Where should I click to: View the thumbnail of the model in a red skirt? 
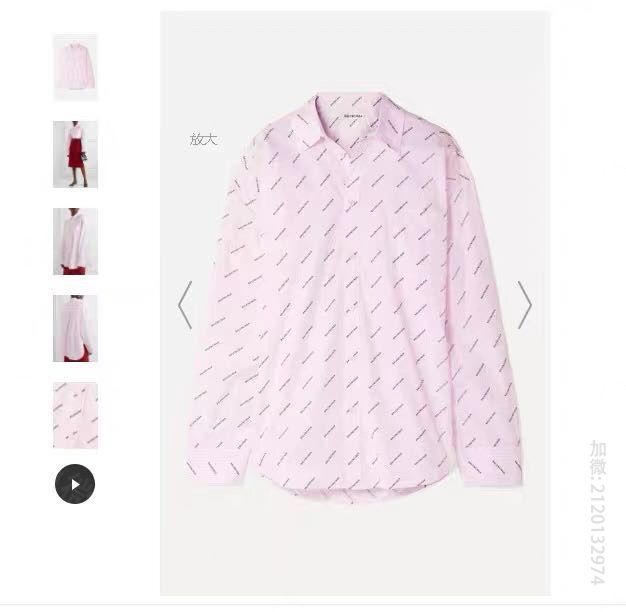point(75,154)
